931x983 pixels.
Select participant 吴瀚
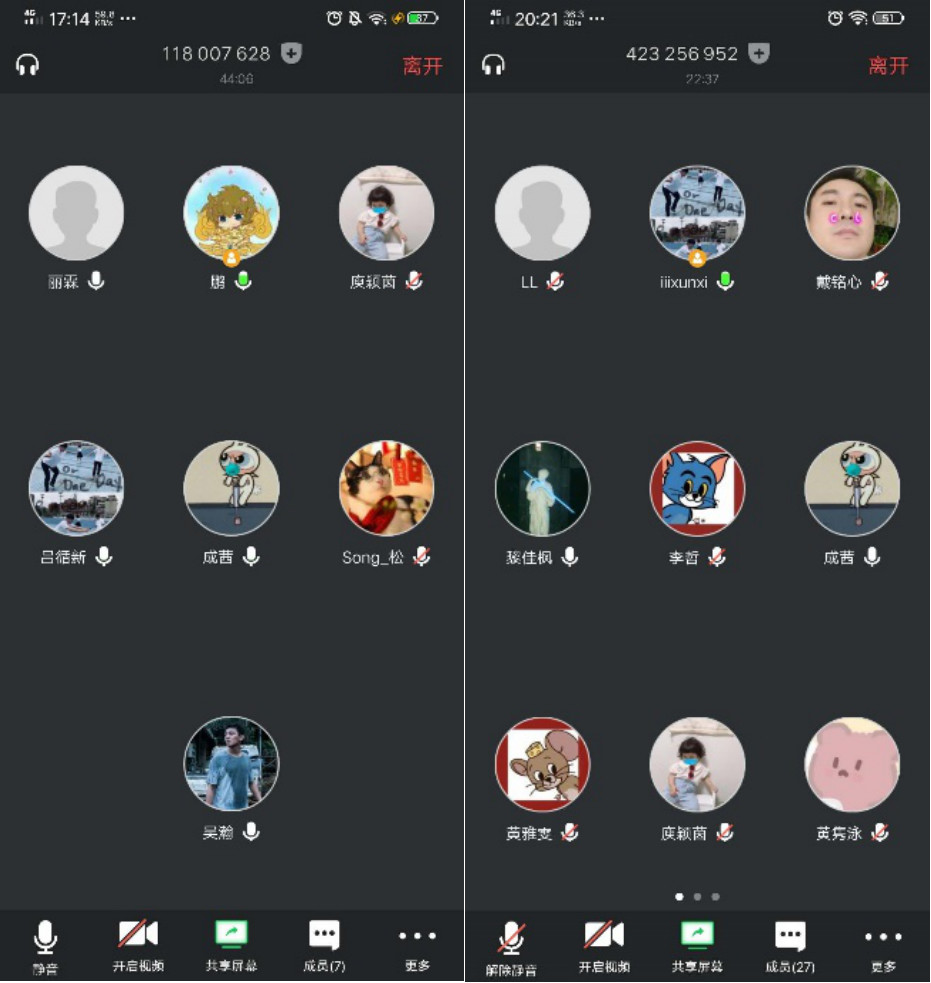click(231, 763)
